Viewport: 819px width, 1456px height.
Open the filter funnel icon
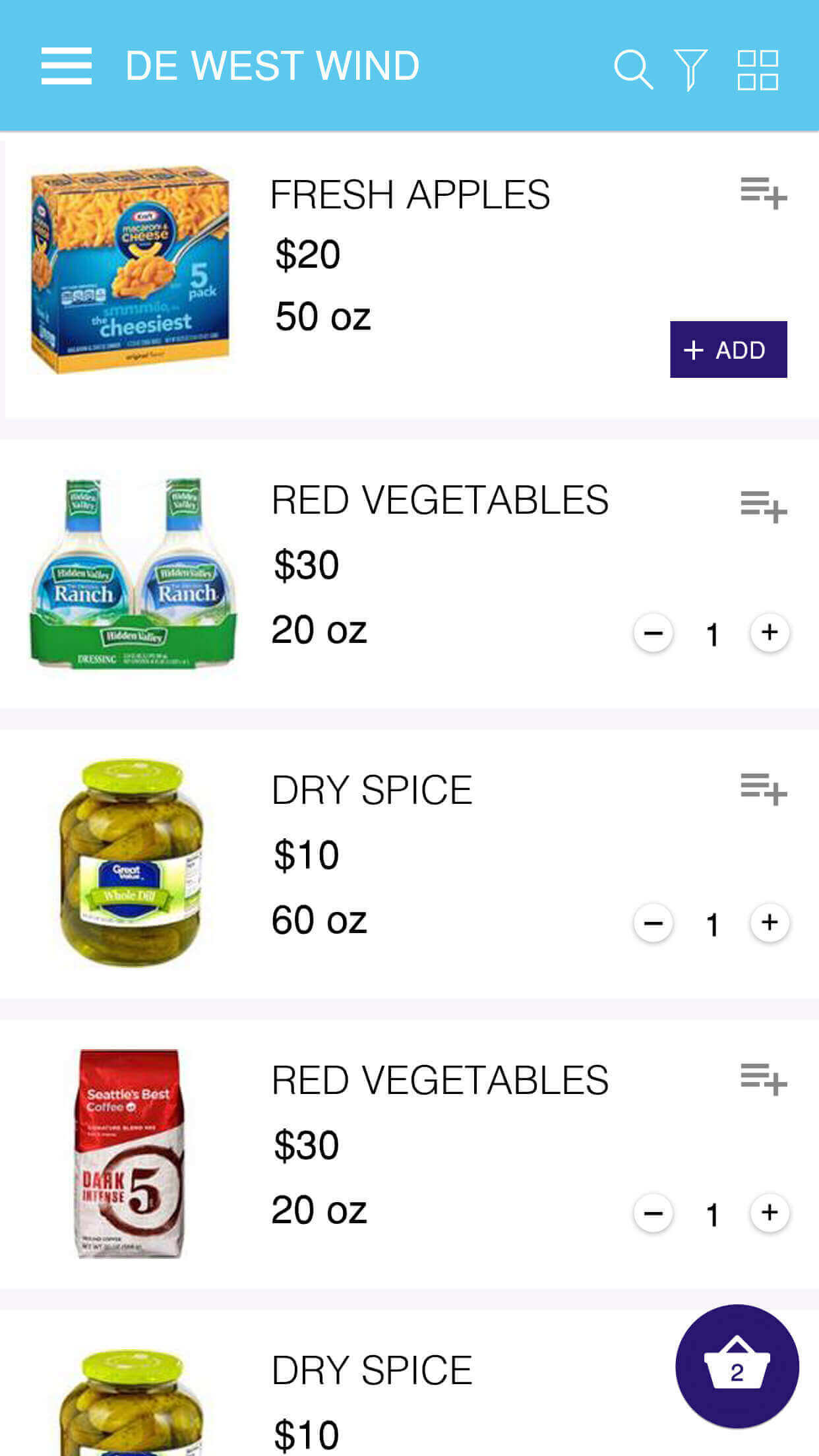(690, 69)
